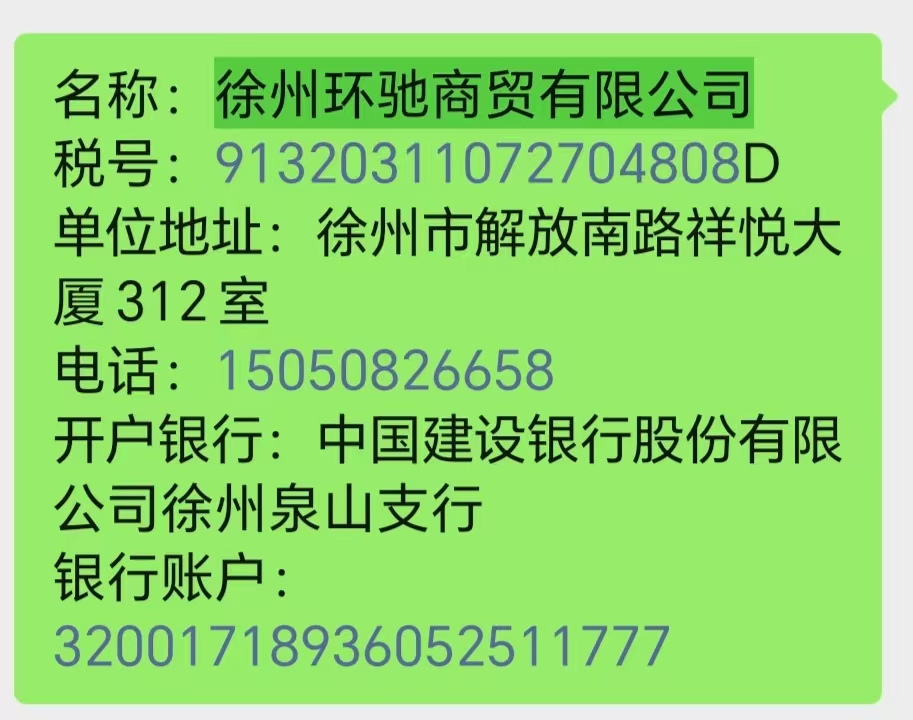
Task: Tap the phone number 15050826658
Action: point(385,369)
